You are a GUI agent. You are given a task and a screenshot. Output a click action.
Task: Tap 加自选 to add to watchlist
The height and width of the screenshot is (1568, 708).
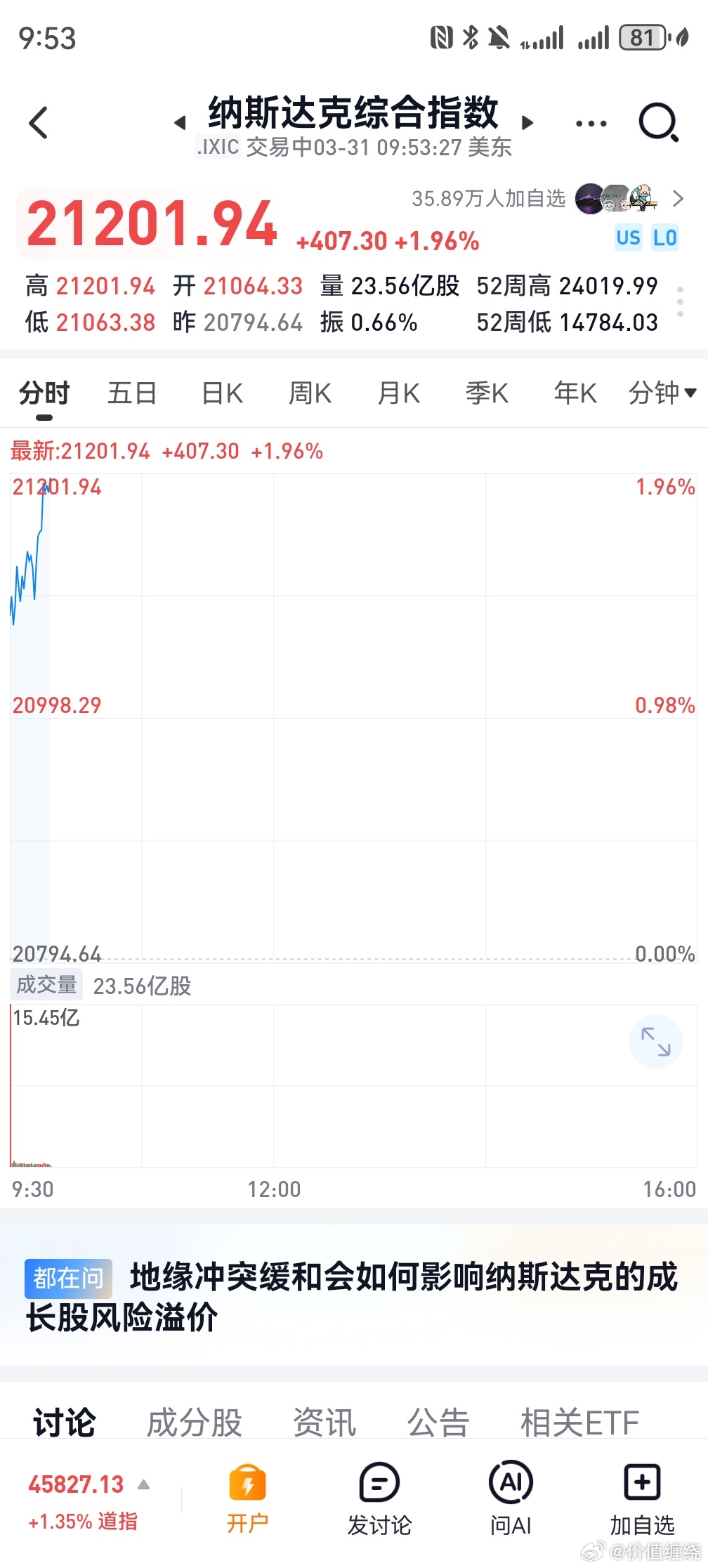(x=641, y=1482)
